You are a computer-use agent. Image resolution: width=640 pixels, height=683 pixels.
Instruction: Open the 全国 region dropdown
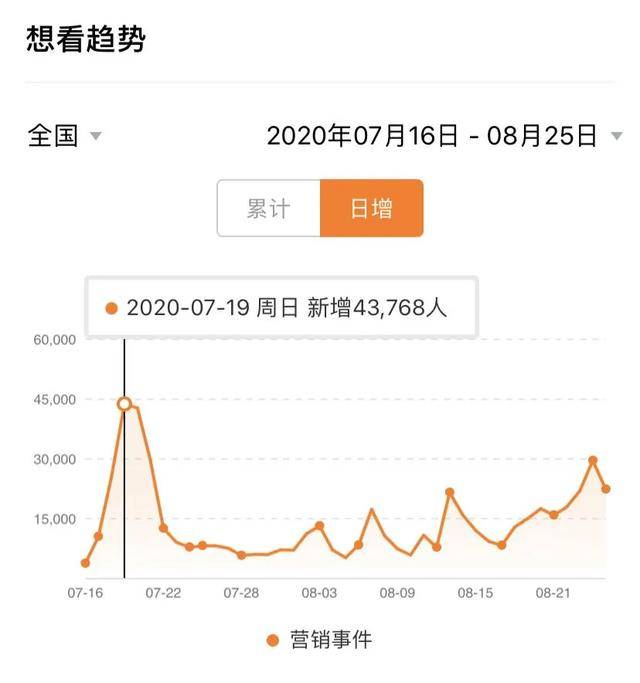click(x=65, y=136)
